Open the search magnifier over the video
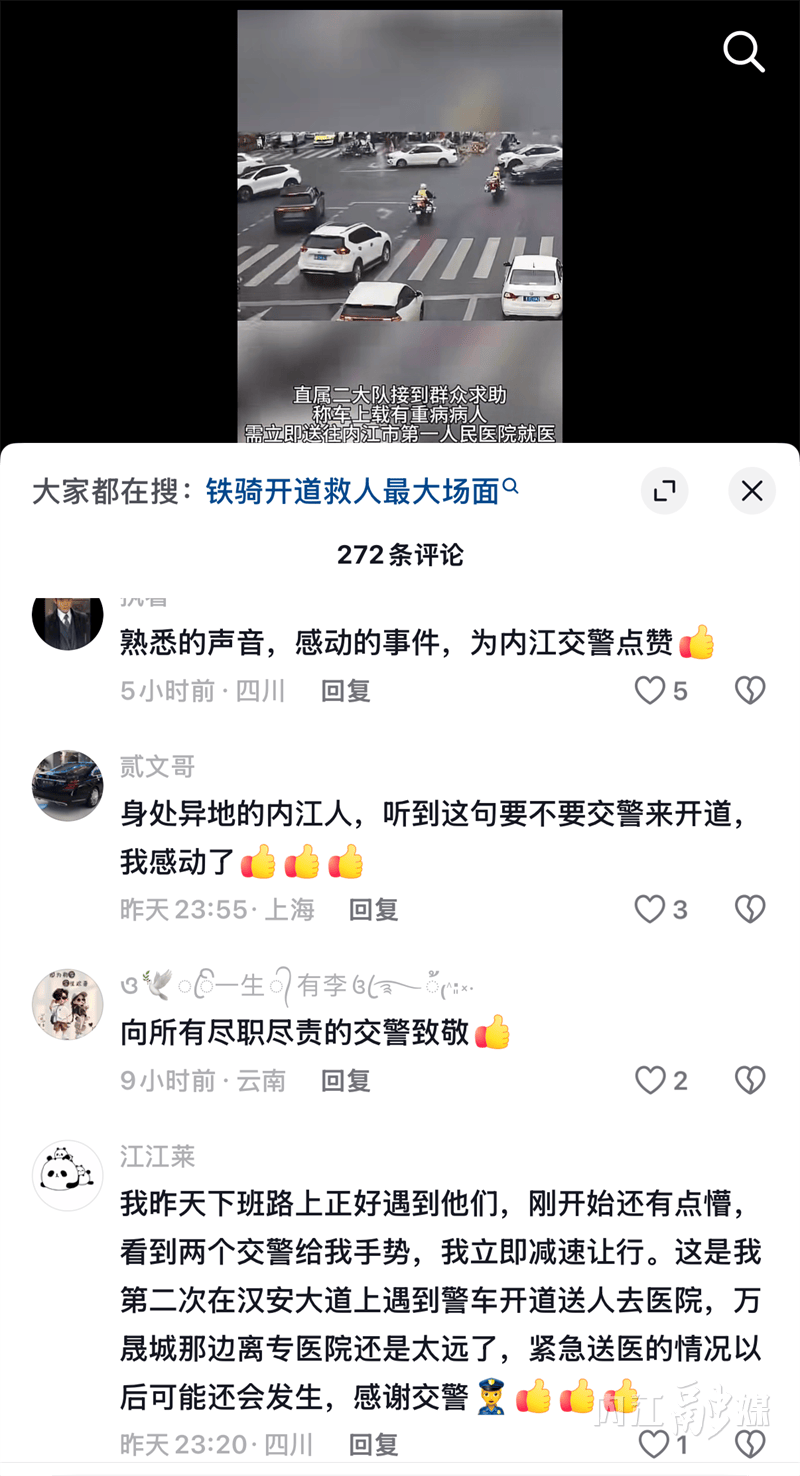 pos(743,51)
